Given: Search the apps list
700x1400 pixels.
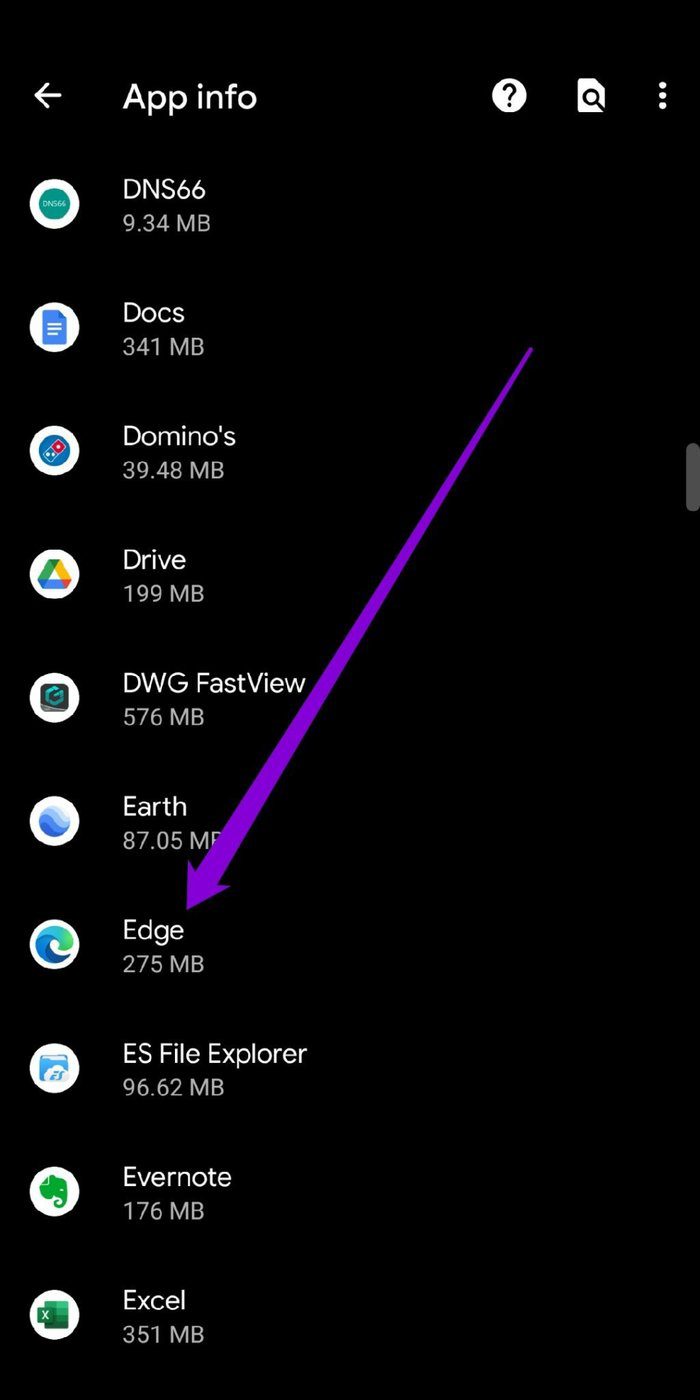Looking at the screenshot, I should coord(591,96).
